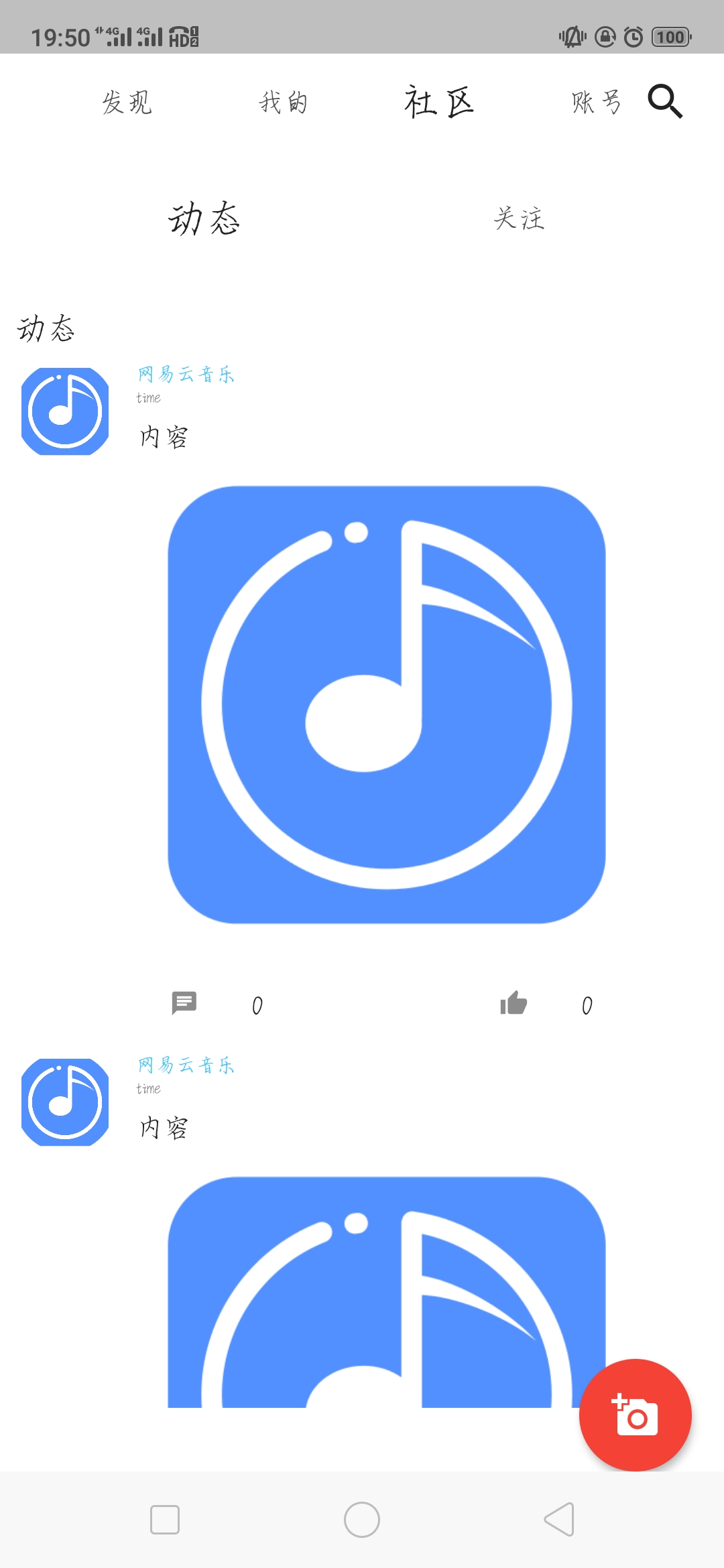Open the comment icon under the first post
The height and width of the screenshot is (1568, 724).
coord(184,1003)
